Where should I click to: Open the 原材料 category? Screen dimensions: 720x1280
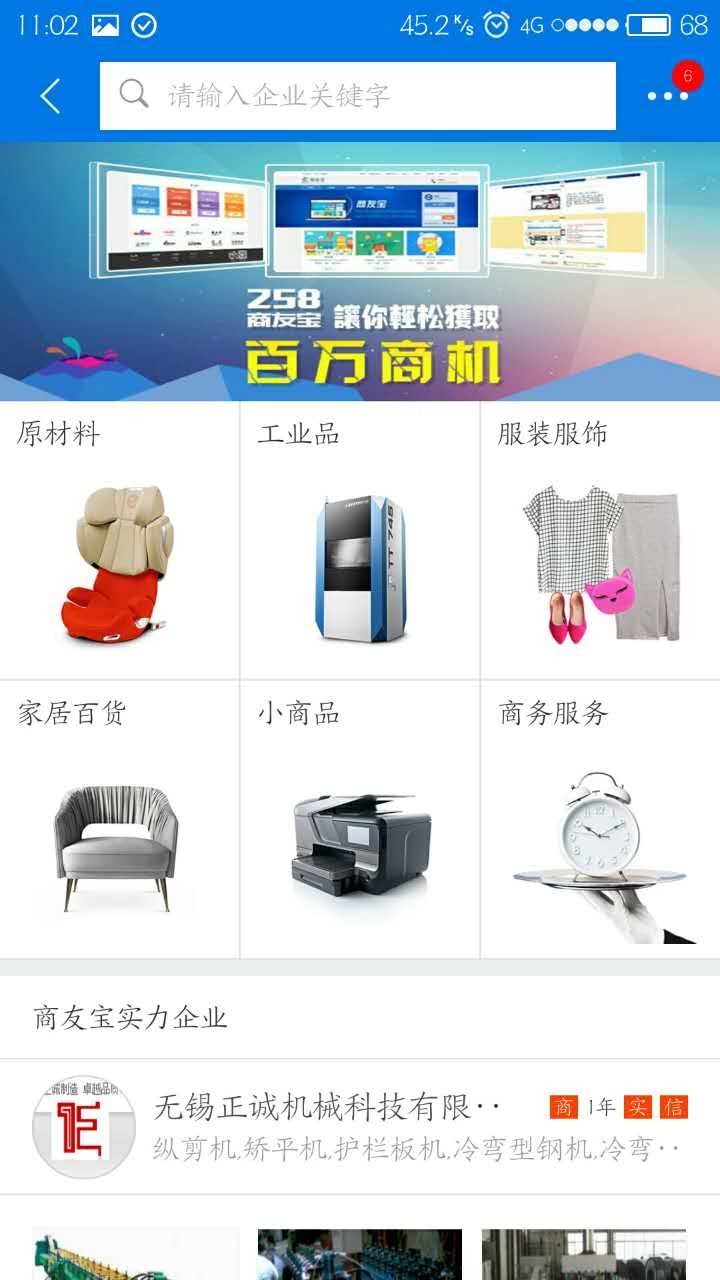(x=120, y=540)
